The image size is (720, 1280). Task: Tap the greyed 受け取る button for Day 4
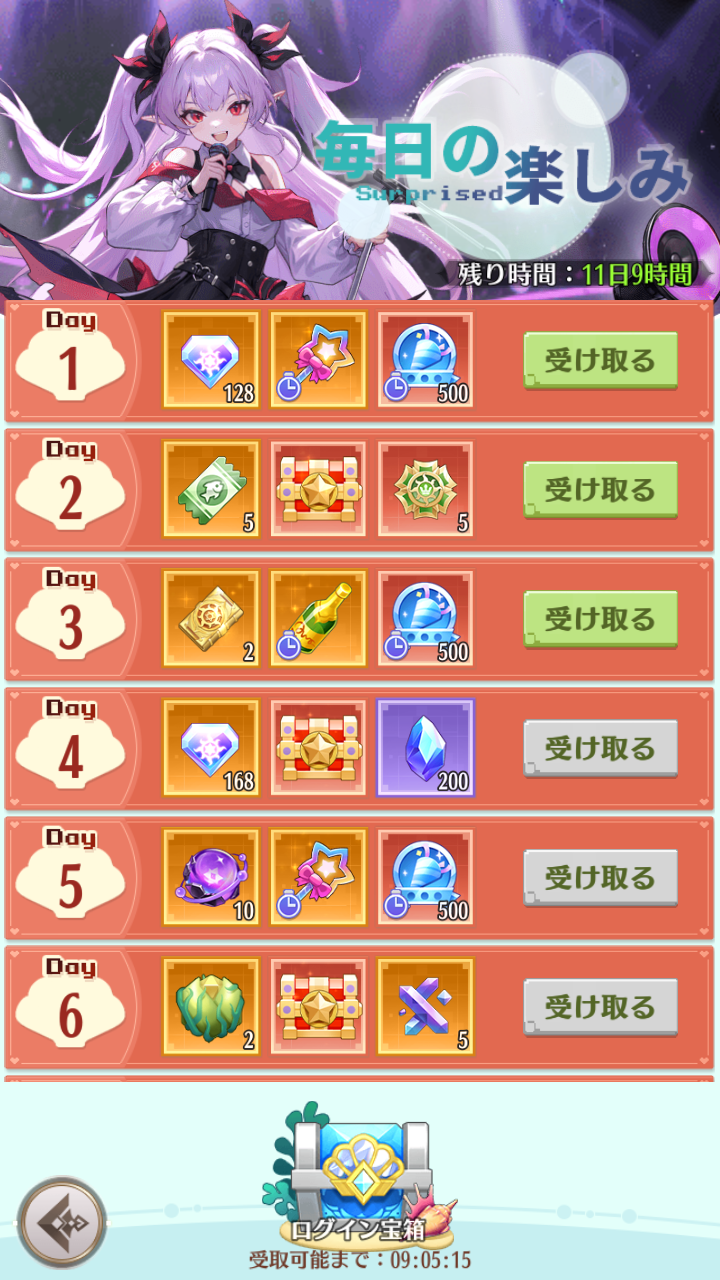coord(600,748)
